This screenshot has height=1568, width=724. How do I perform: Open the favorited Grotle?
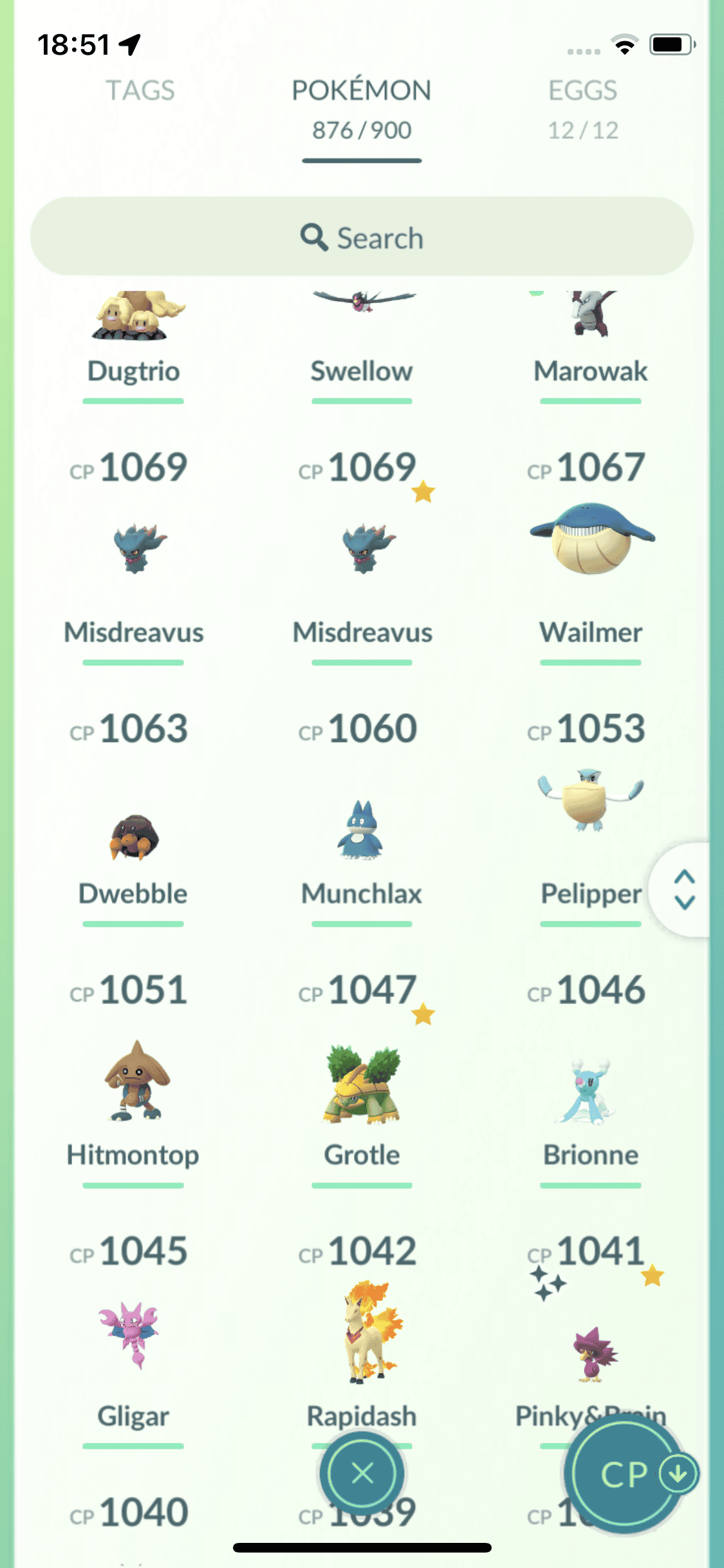[x=362, y=1085]
